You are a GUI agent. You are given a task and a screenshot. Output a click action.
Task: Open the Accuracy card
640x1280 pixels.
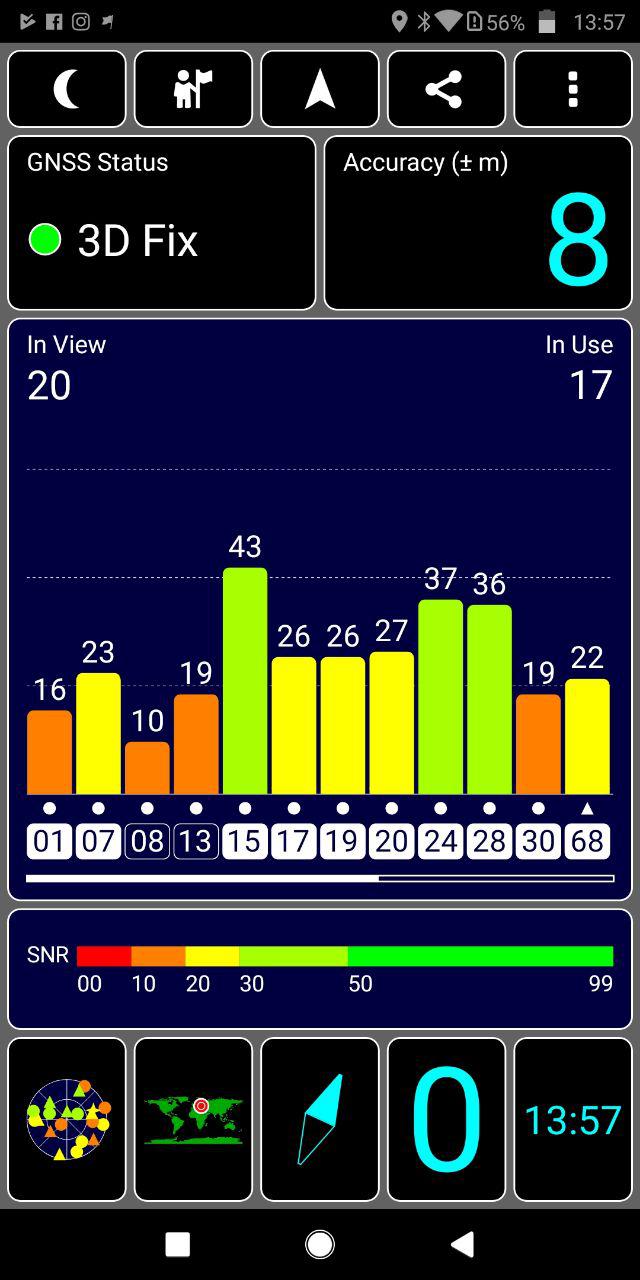[x=478, y=223]
